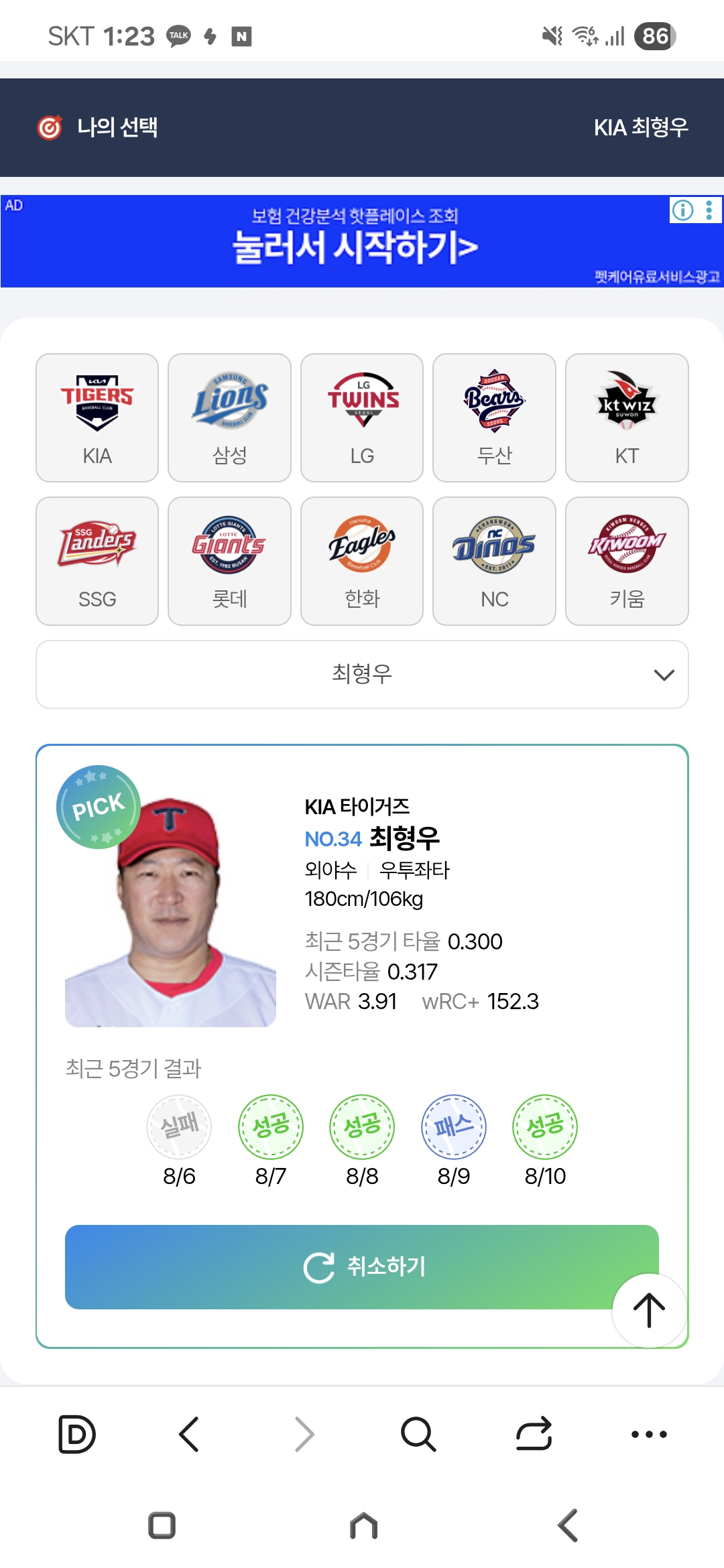This screenshot has width=724, height=1568.
Task: Select the 롯데 Giants team tile
Action: tap(229, 561)
